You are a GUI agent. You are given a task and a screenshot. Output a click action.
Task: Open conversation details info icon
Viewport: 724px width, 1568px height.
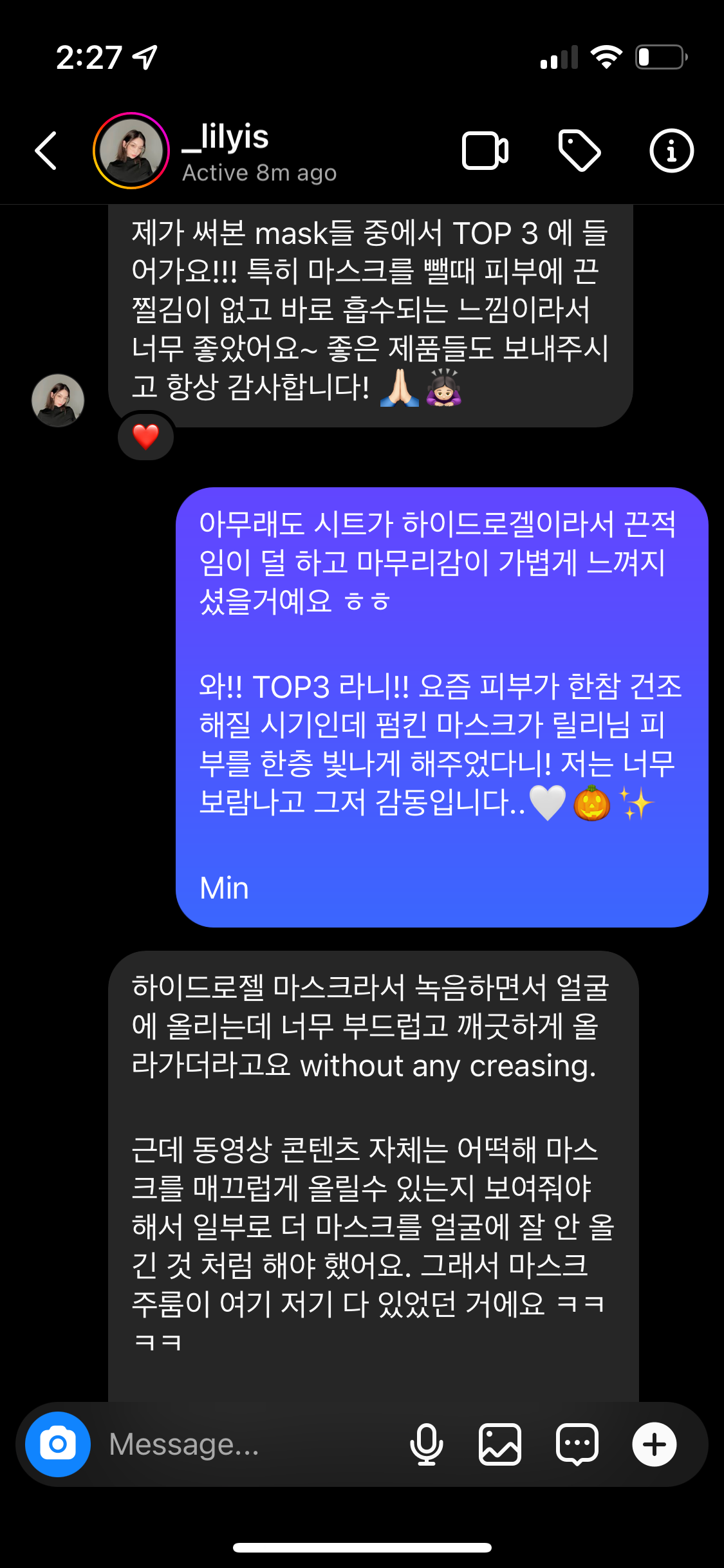[x=671, y=151]
